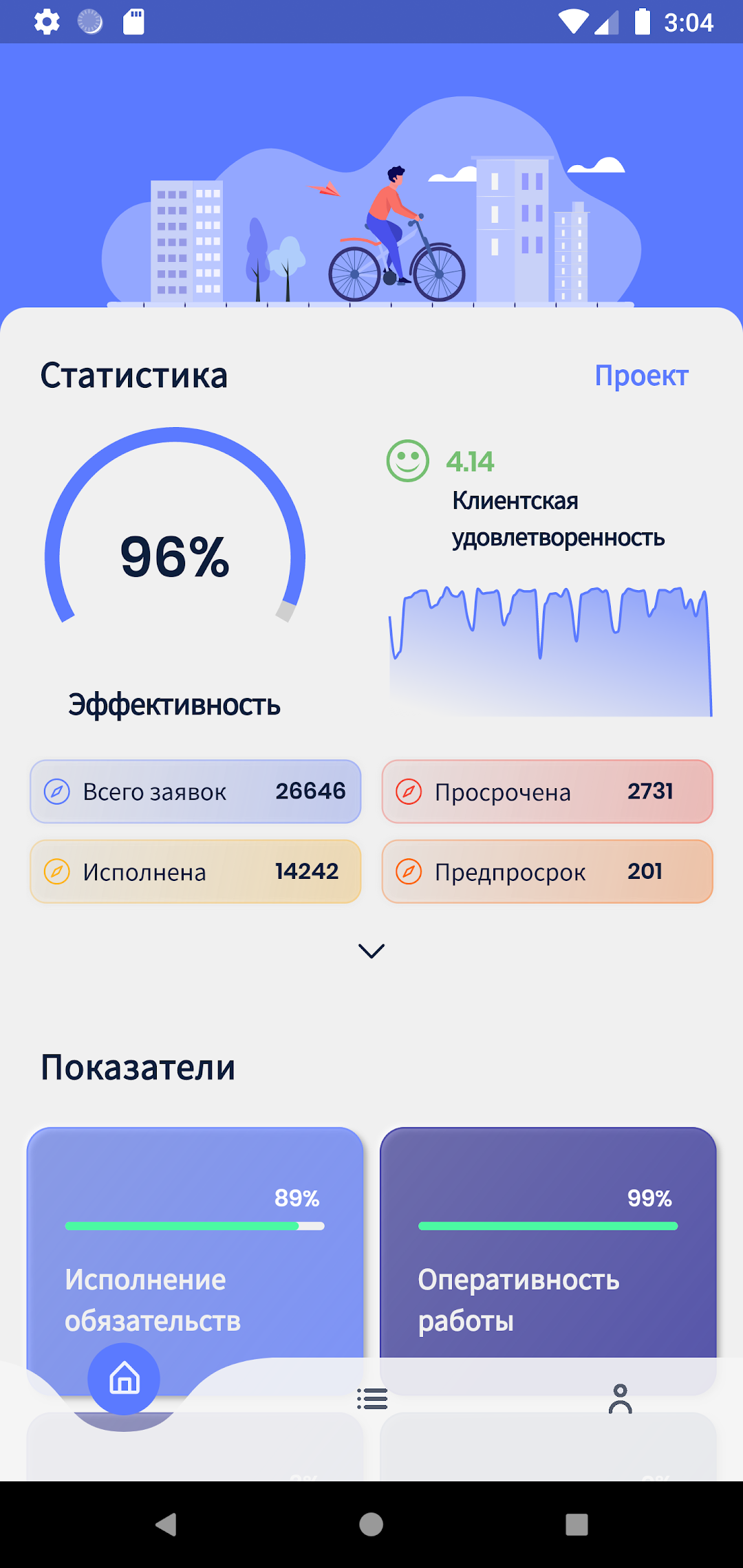Tap the Исполнена chip
The height and width of the screenshot is (1568, 743).
[x=195, y=871]
